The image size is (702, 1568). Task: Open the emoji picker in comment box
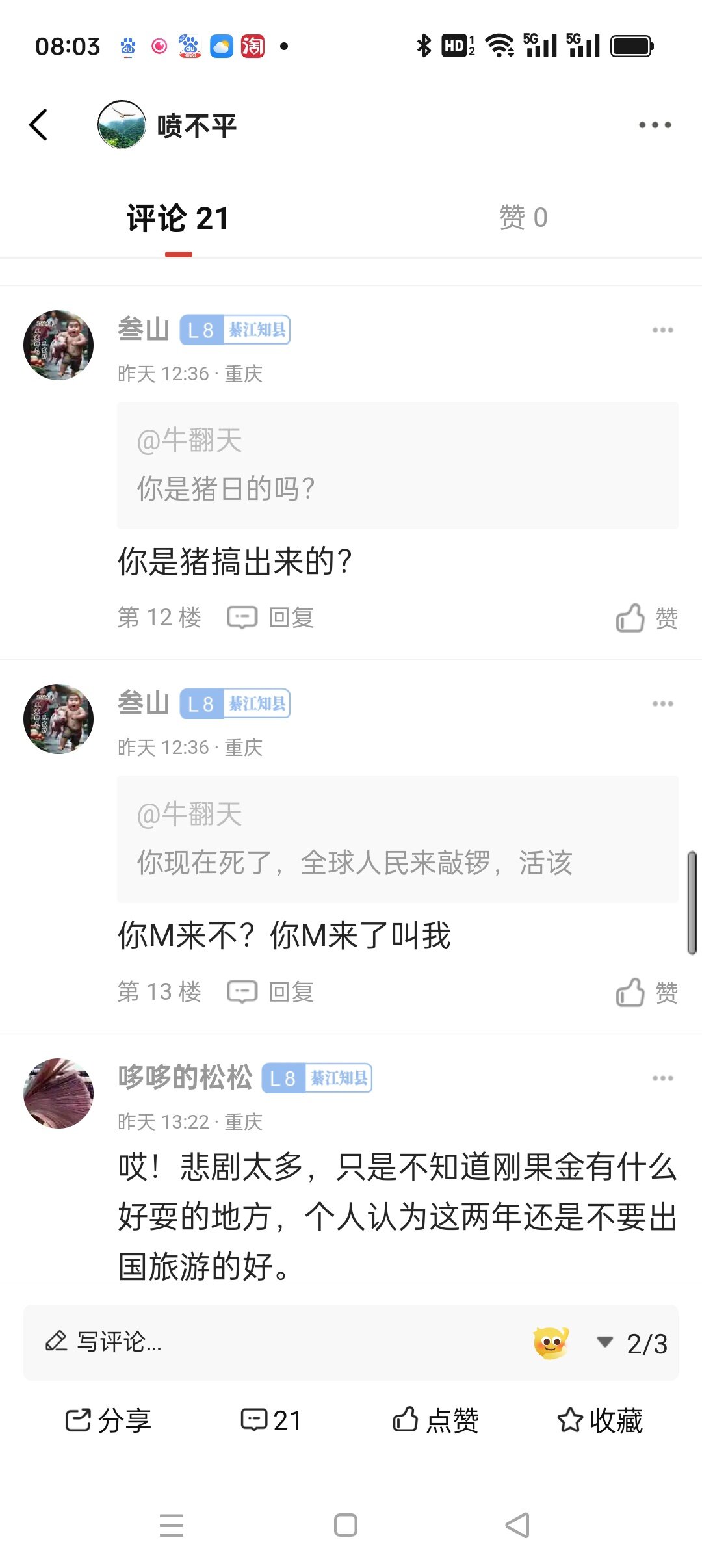pos(551,1342)
